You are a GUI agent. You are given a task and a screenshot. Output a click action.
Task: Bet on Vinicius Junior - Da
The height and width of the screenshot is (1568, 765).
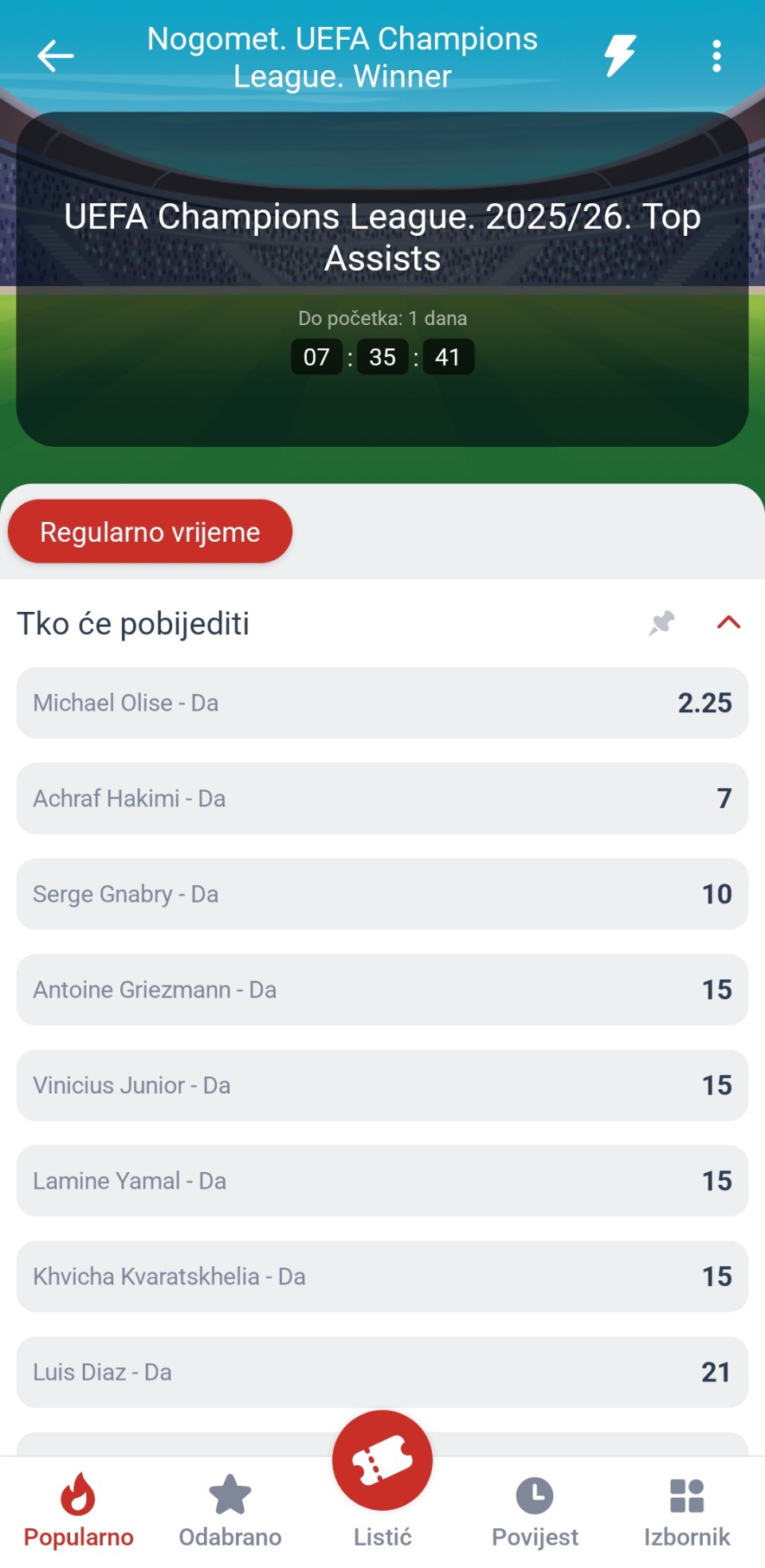click(x=382, y=1085)
